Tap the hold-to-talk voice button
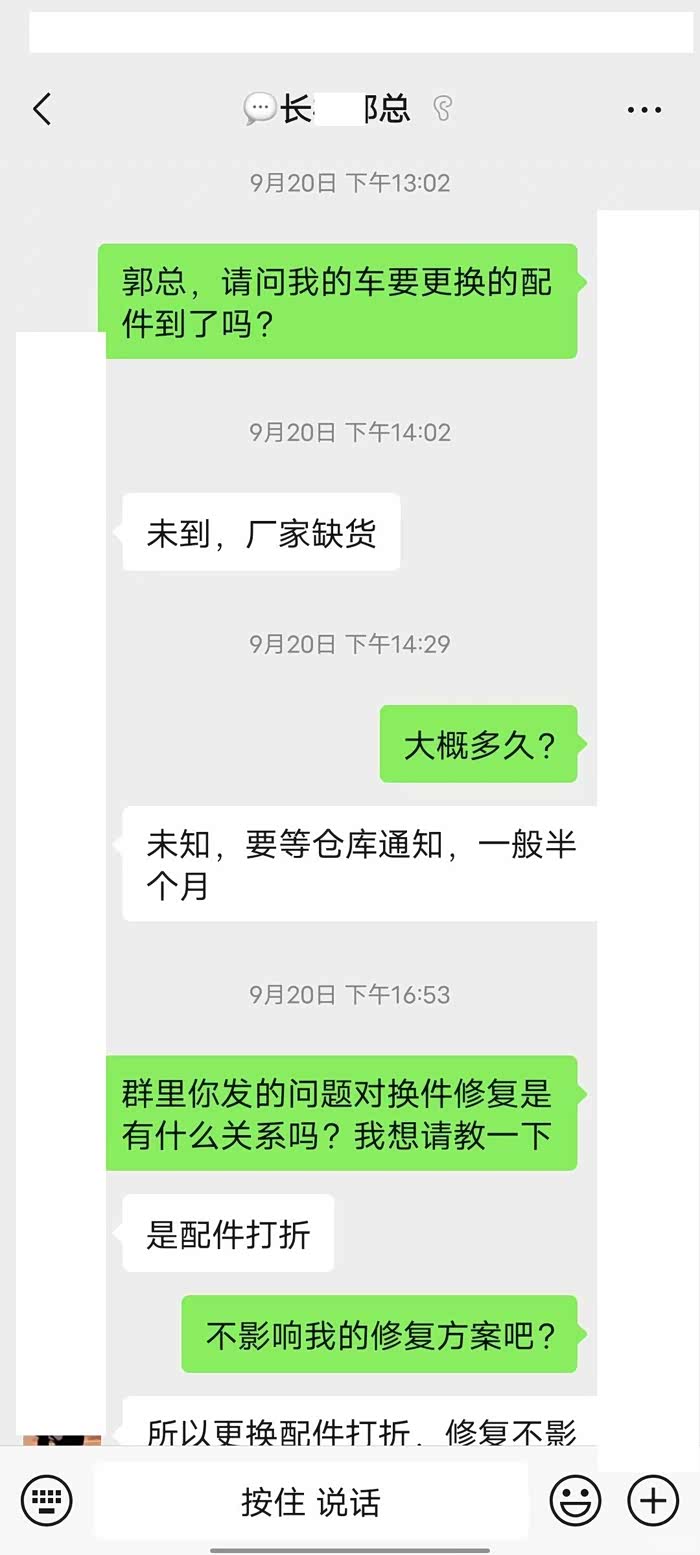The height and width of the screenshot is (1555, 700). click(x=311, y=1501)
